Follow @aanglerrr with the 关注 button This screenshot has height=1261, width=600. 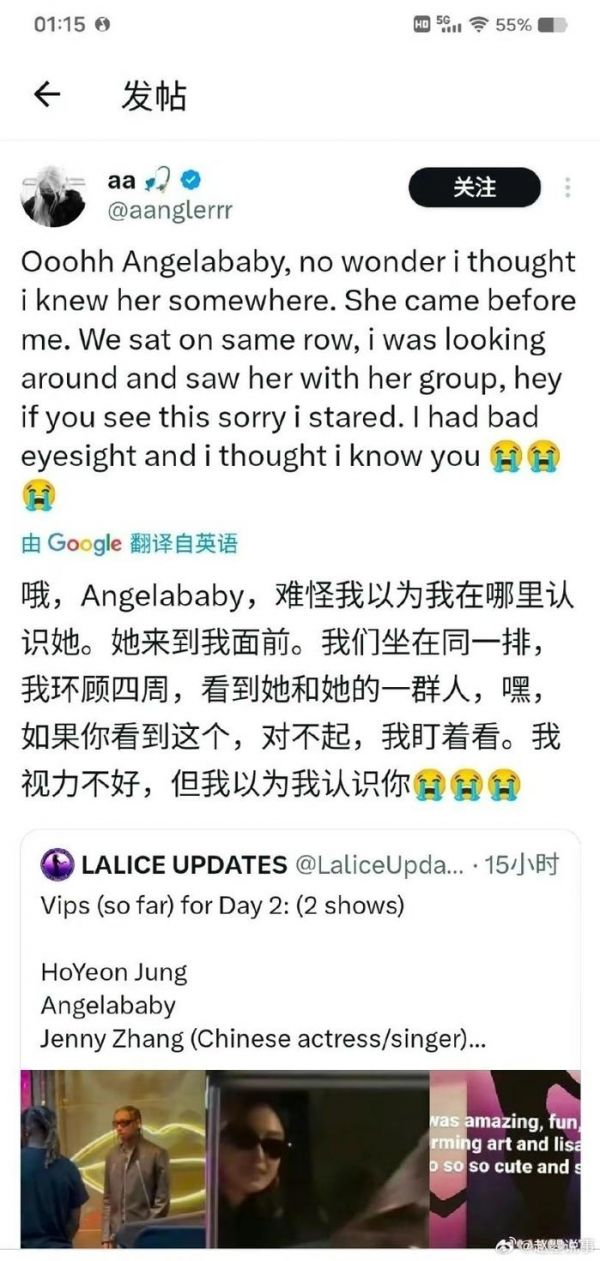pyautogui.click(x=474, y=187)
